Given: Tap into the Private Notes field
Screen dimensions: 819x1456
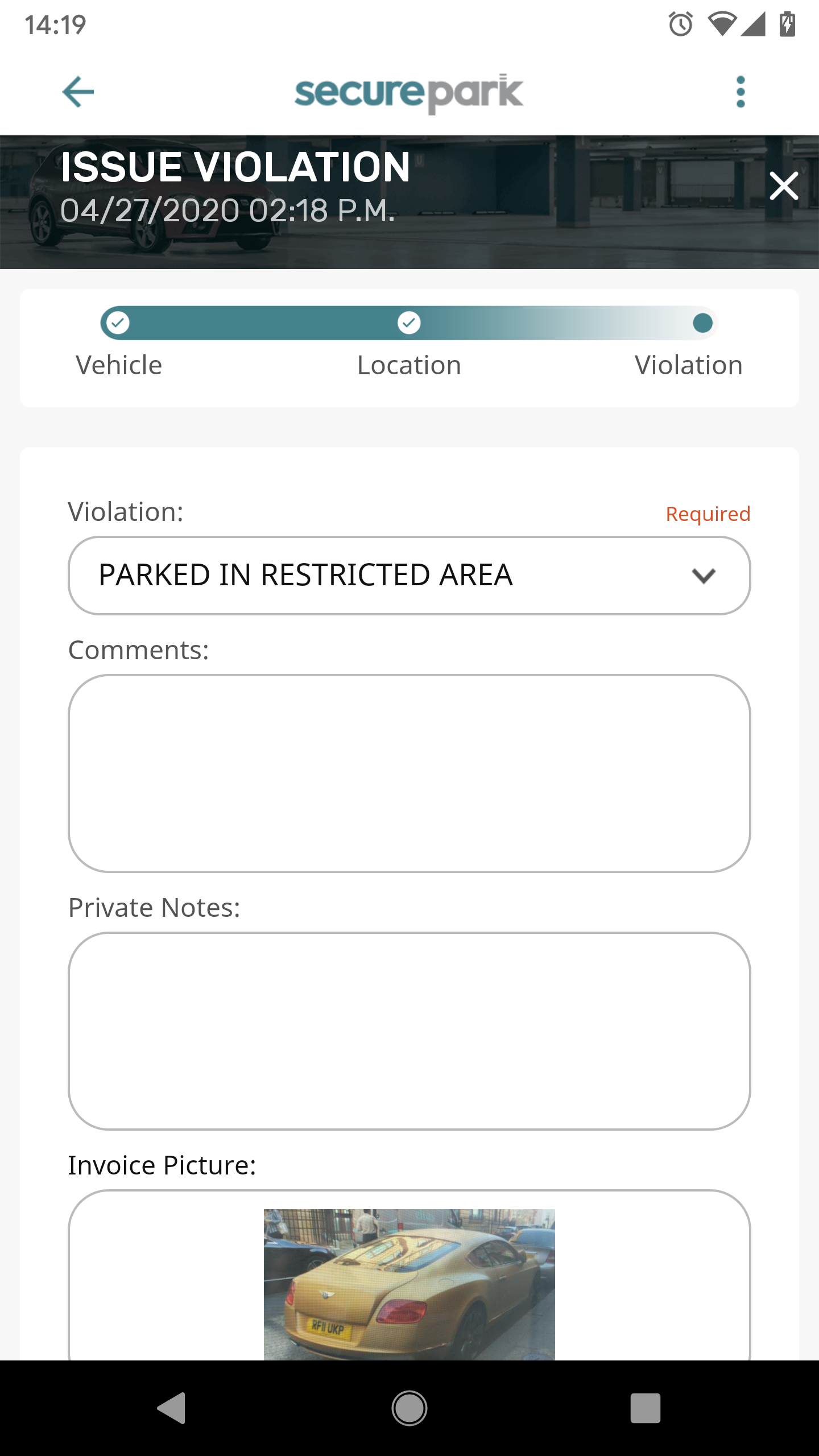Looking at the screenshot, I should click(409, 1031).
